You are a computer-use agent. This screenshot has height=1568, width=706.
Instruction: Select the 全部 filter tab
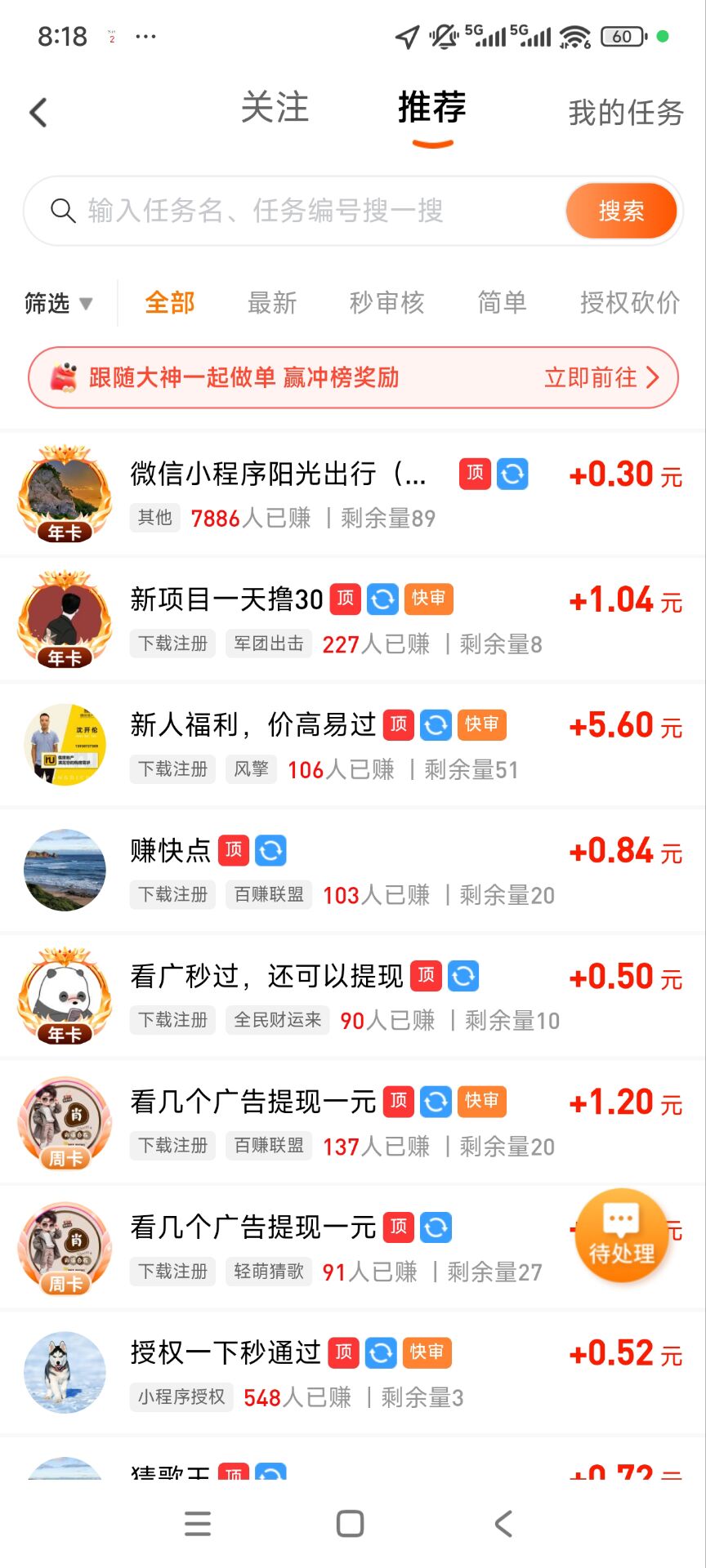click(x=169, y=303)
